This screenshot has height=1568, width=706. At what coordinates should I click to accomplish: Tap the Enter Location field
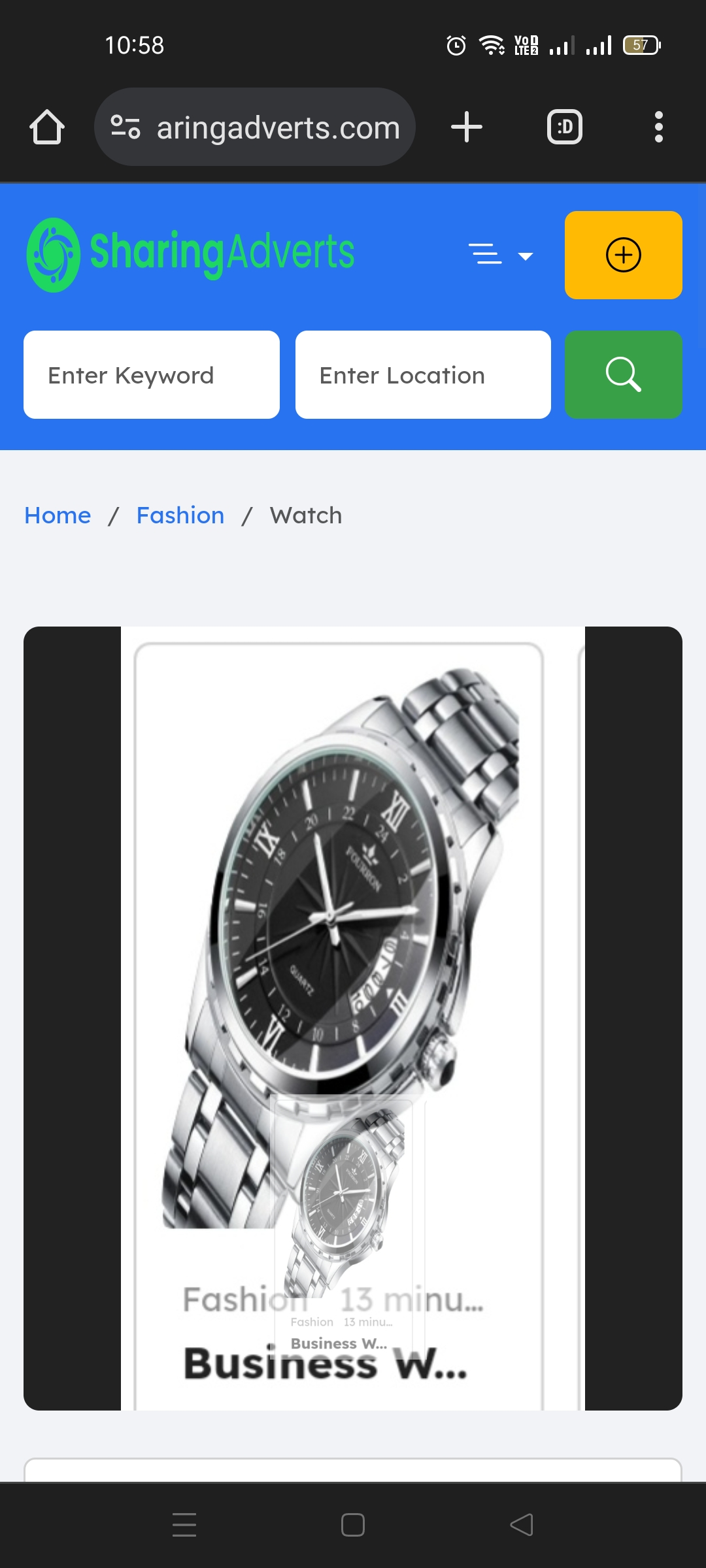[x=423, y=375]
